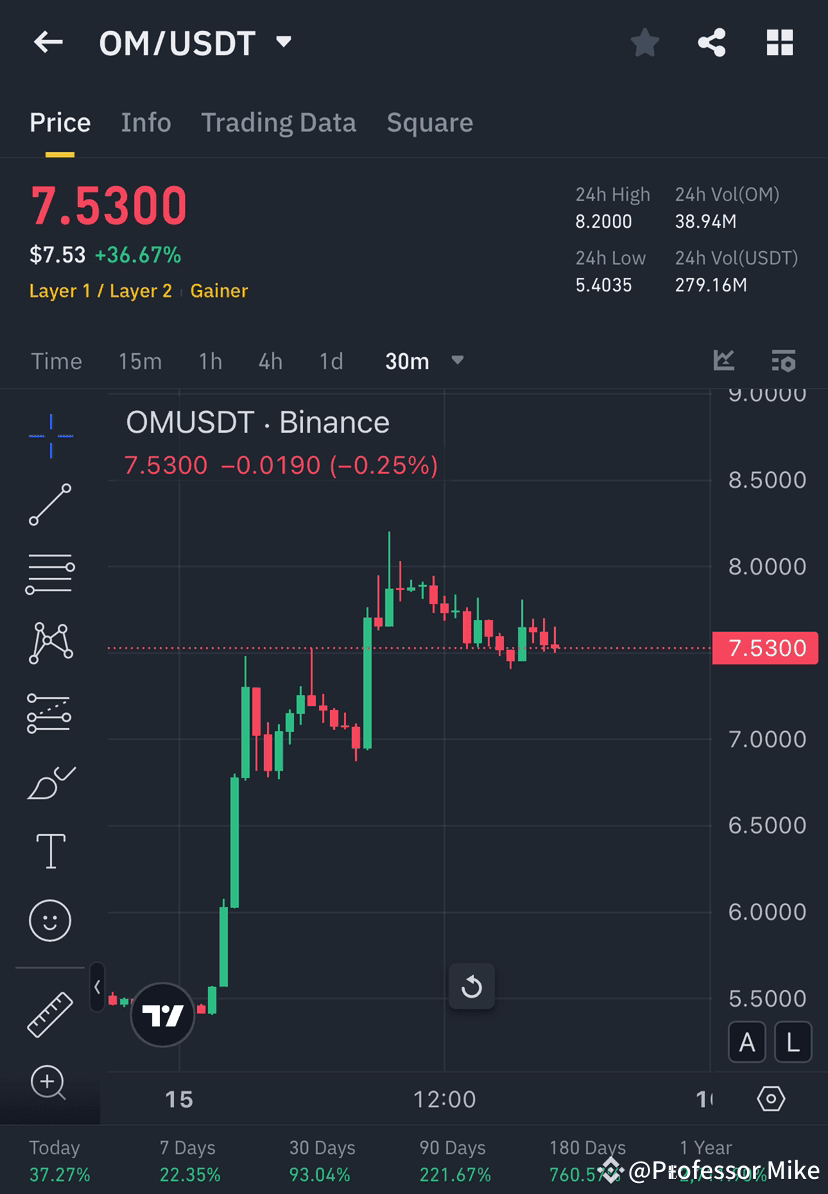The width and height of the screenshot is (828, 1194).
Task: Pick the brush drawing tool
Action: pos(50,782)
